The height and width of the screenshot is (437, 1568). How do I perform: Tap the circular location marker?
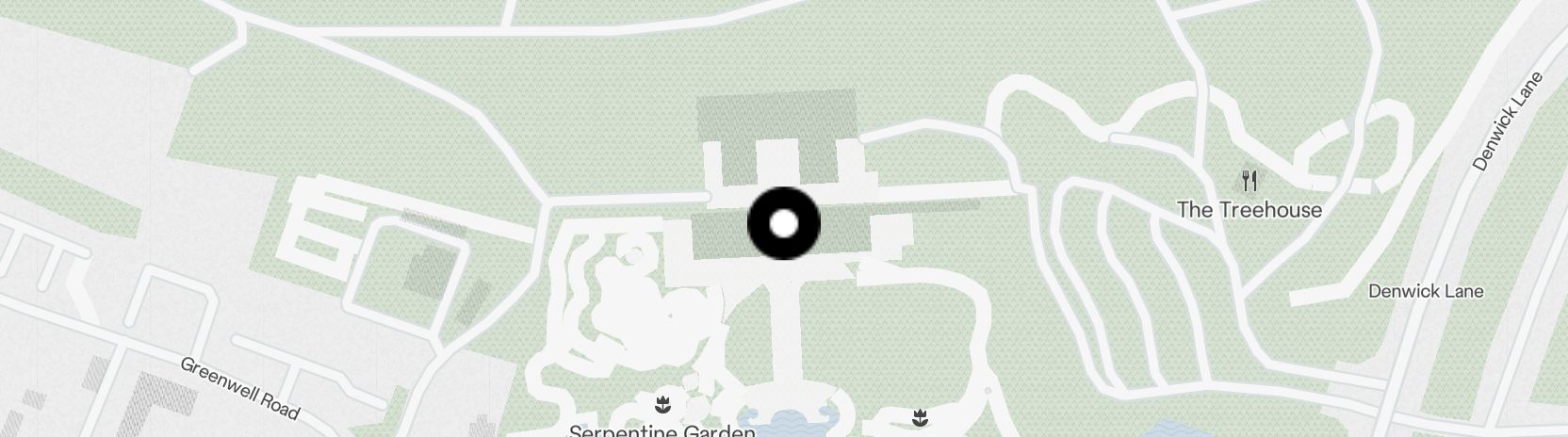(783, 223)
